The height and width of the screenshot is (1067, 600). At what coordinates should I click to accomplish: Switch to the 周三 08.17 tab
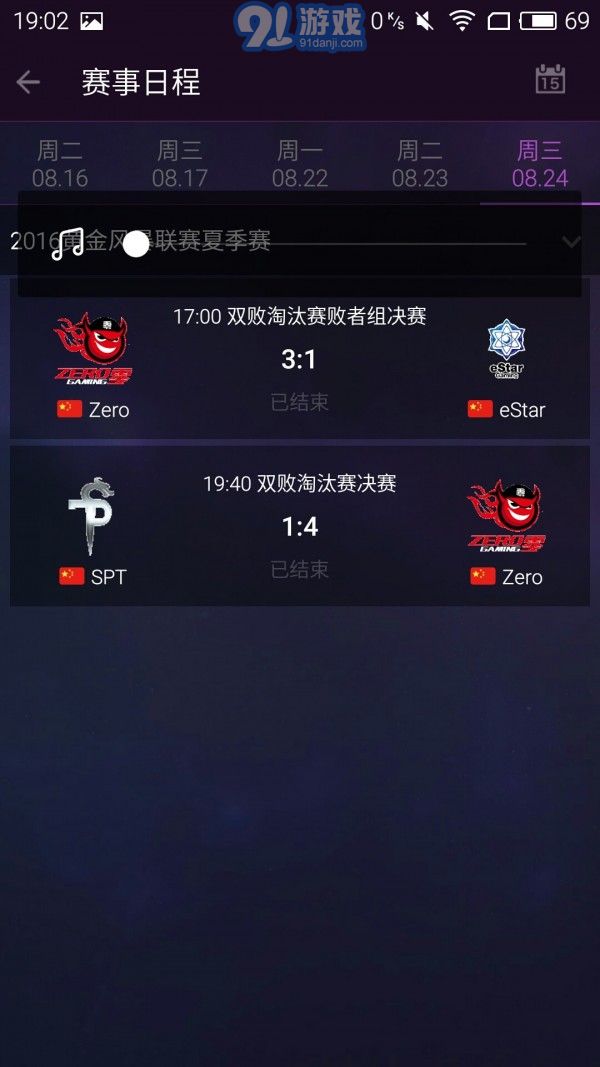pos(180,164)
